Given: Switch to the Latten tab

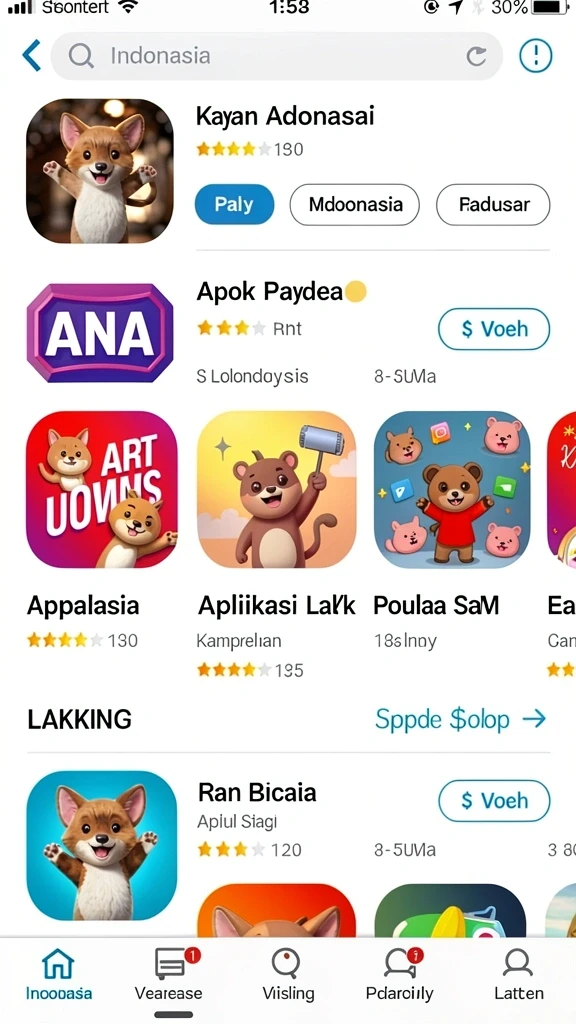Looking at the screenshot, I should click(x=519, y=974).
